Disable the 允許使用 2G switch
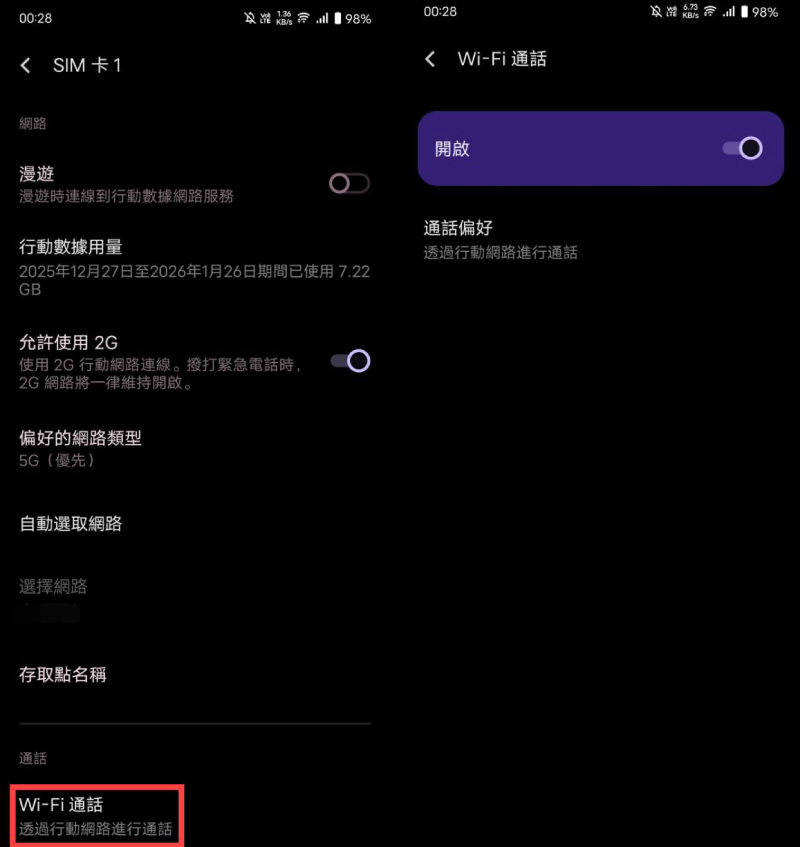 click(350, 361)
